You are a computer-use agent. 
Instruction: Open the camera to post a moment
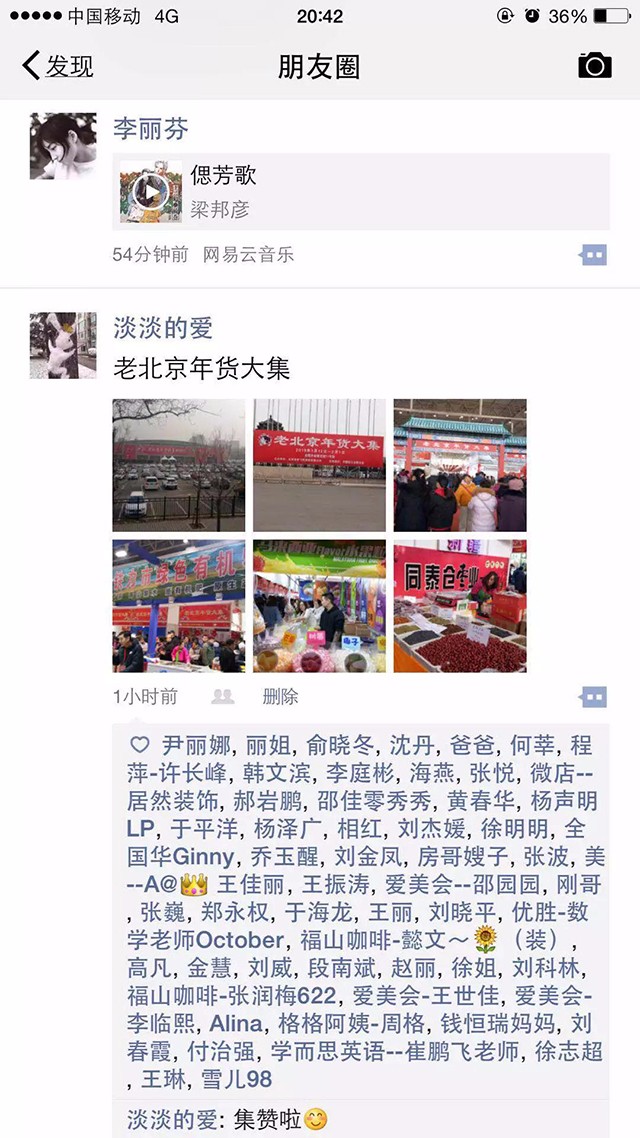594,66
